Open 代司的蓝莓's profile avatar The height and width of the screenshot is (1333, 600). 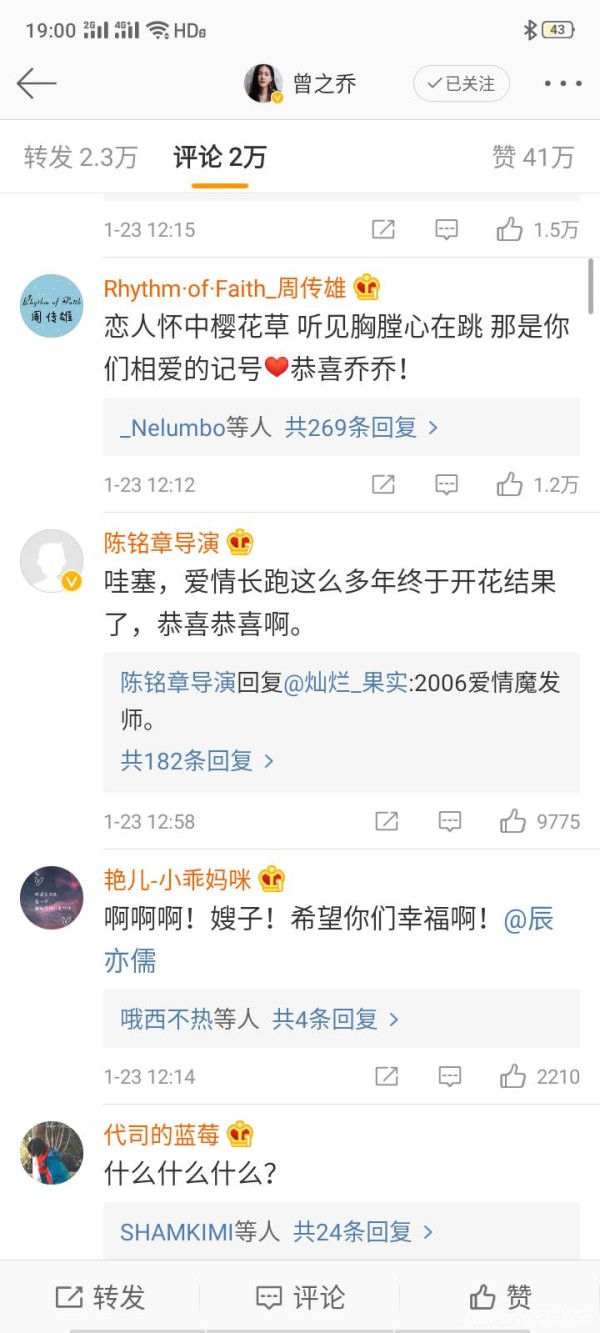[51, 1153]
